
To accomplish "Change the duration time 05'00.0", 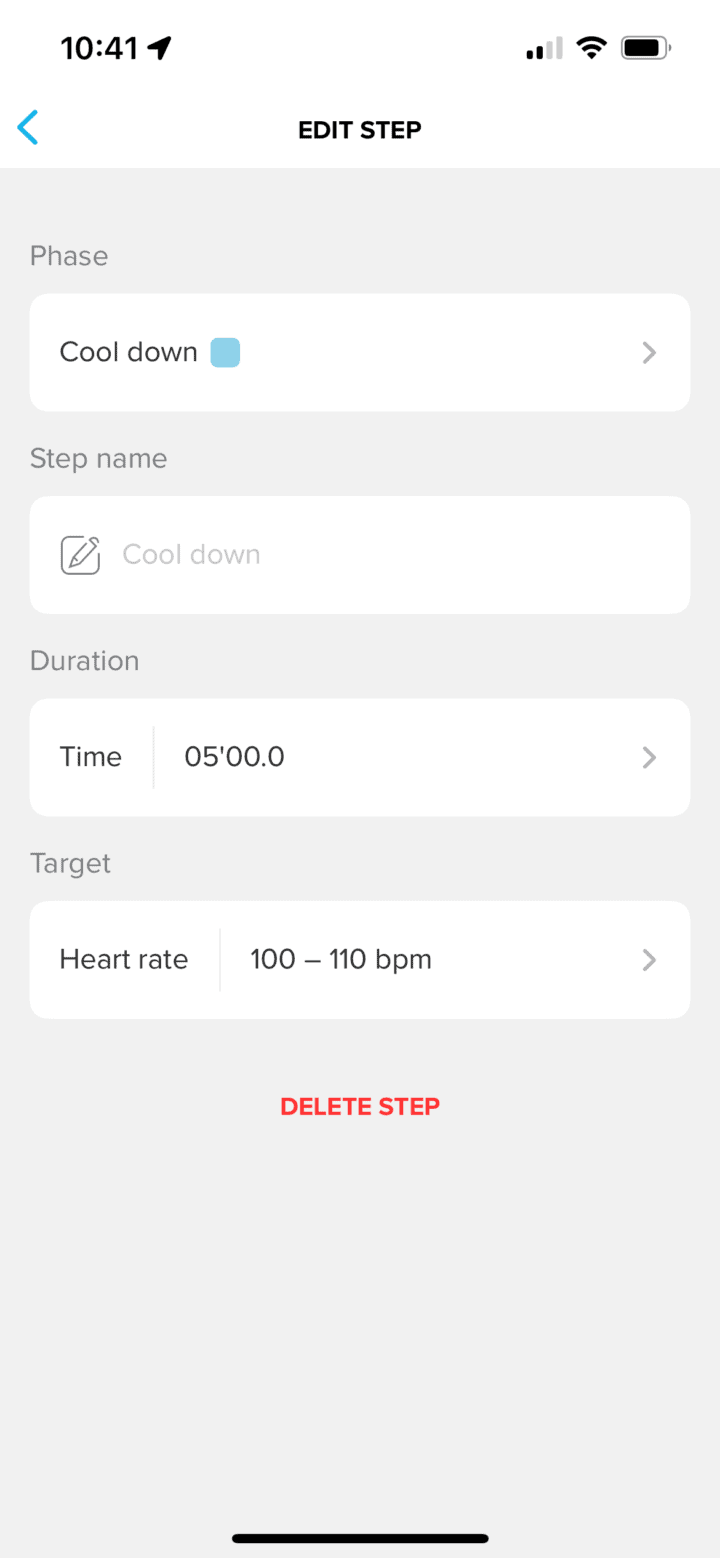I will [x=400, y=757].
